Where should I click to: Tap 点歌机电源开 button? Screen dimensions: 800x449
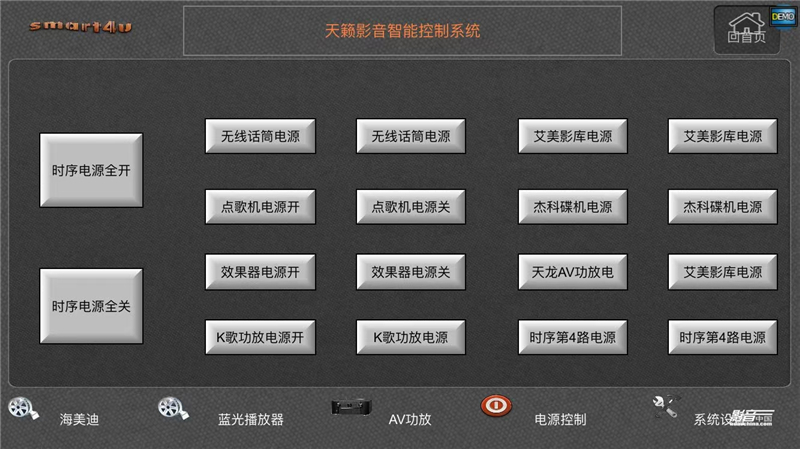coord(260,207)
